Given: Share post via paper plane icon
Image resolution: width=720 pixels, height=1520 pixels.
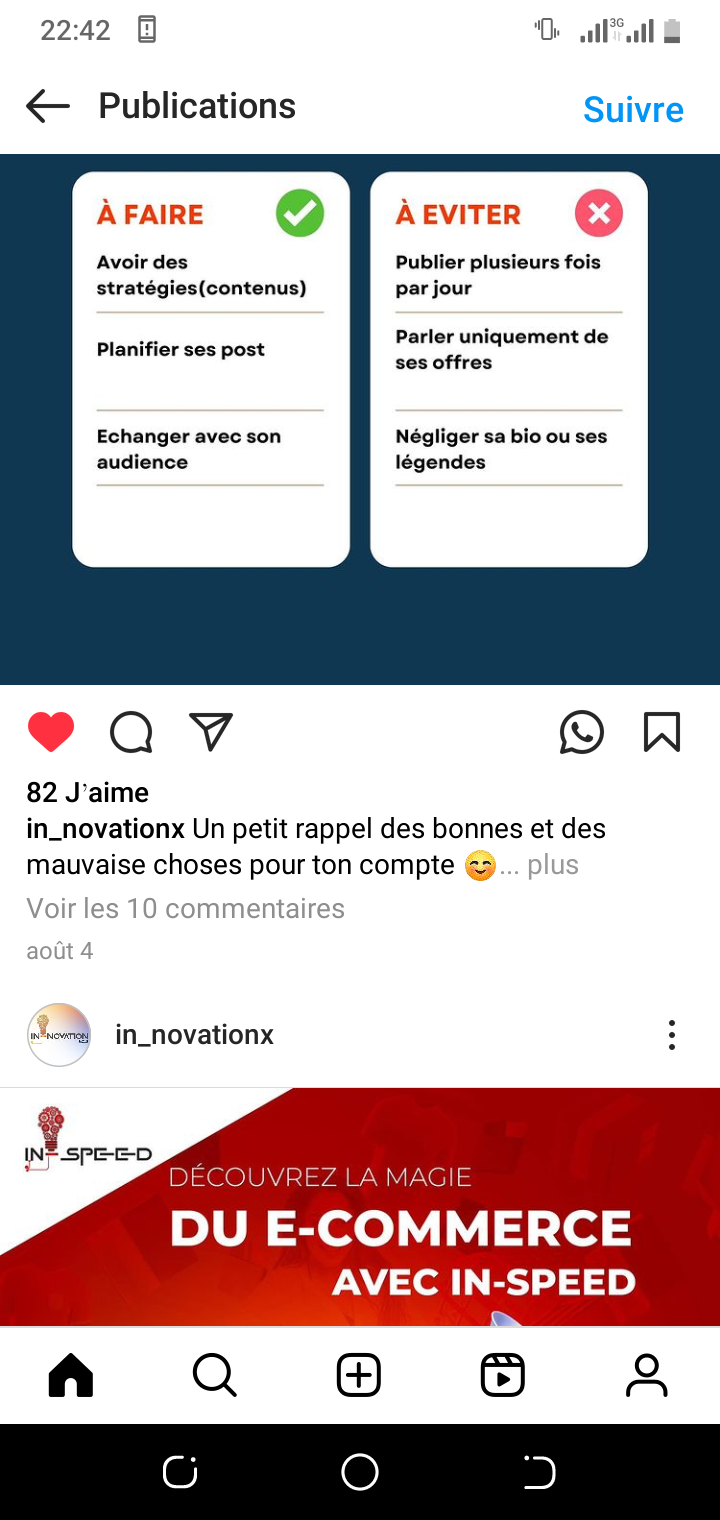Looking at the screenshot, I should pos(211,732).
